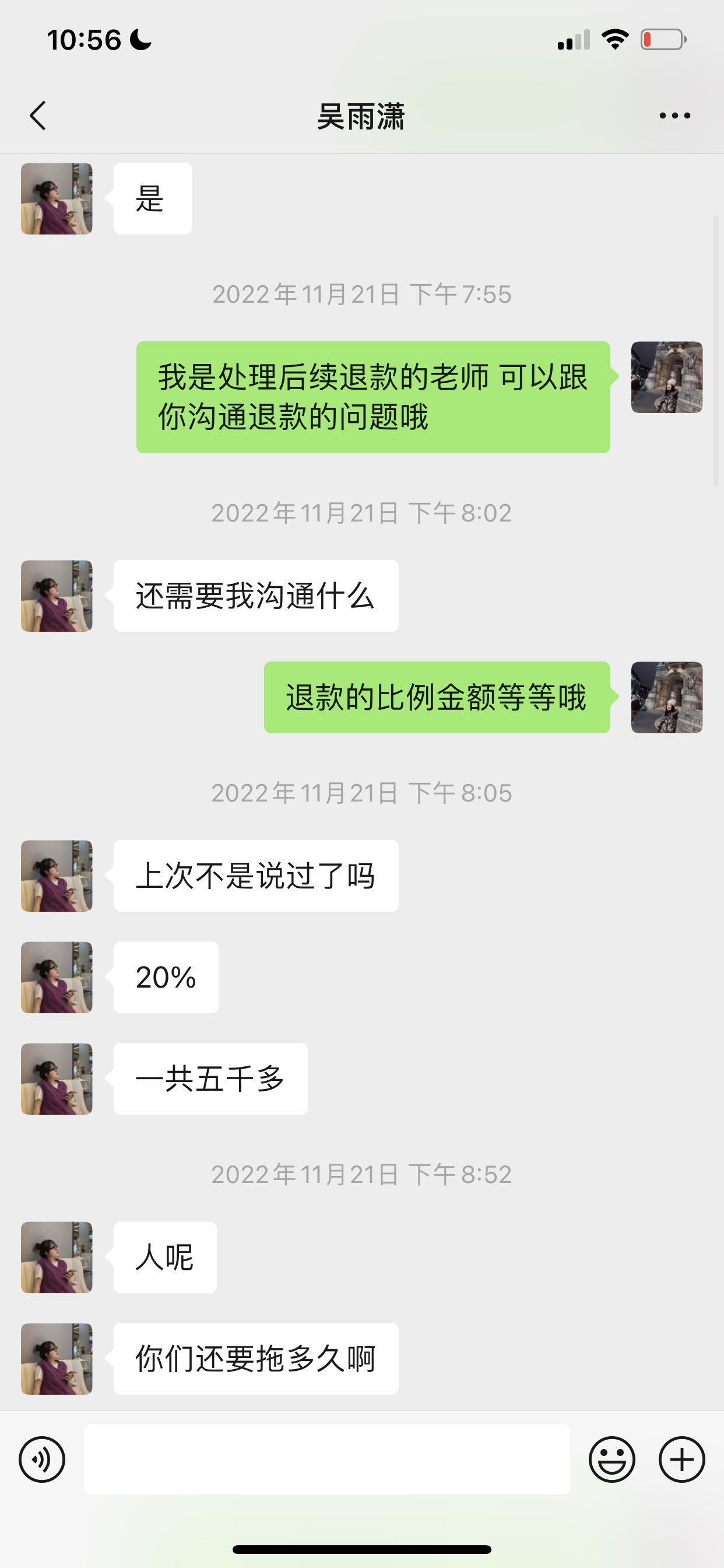Open contact avatar beside "你们还要拖多久啊"
This screenshot has width=724, height=1568.
pos(57,1359)
